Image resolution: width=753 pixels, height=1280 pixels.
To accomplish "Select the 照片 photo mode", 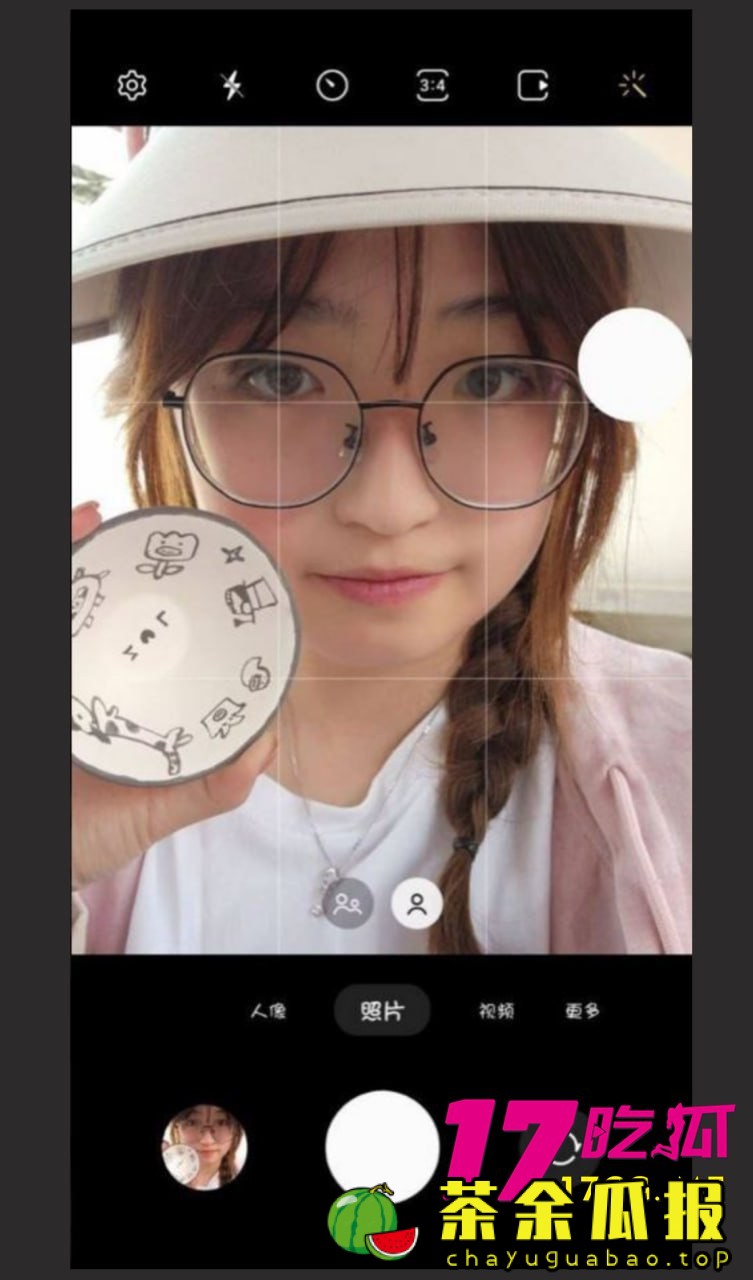I will coord(382,1011).
